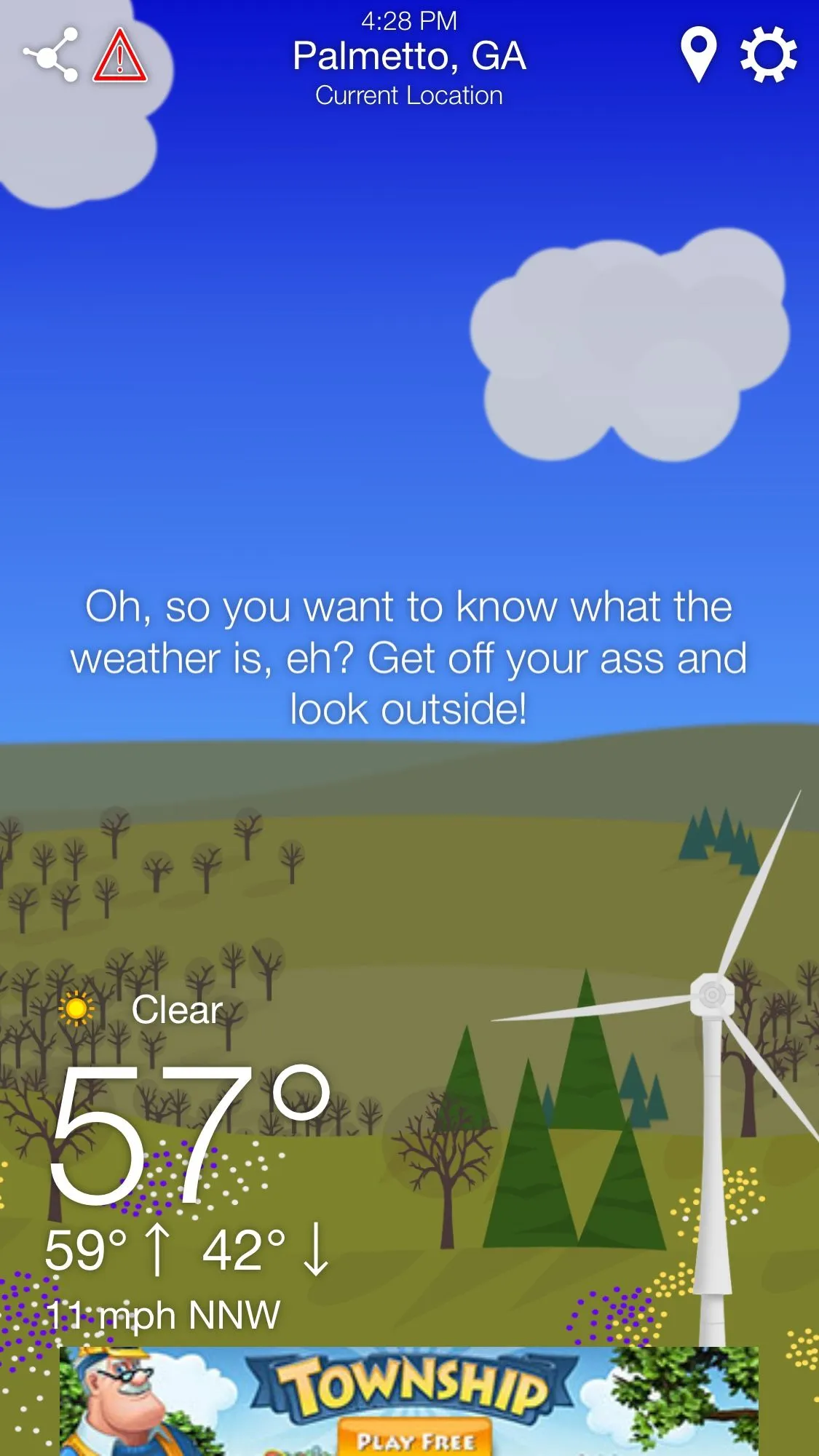
Task: Open the location pin picker
Action: coord(698,55)
